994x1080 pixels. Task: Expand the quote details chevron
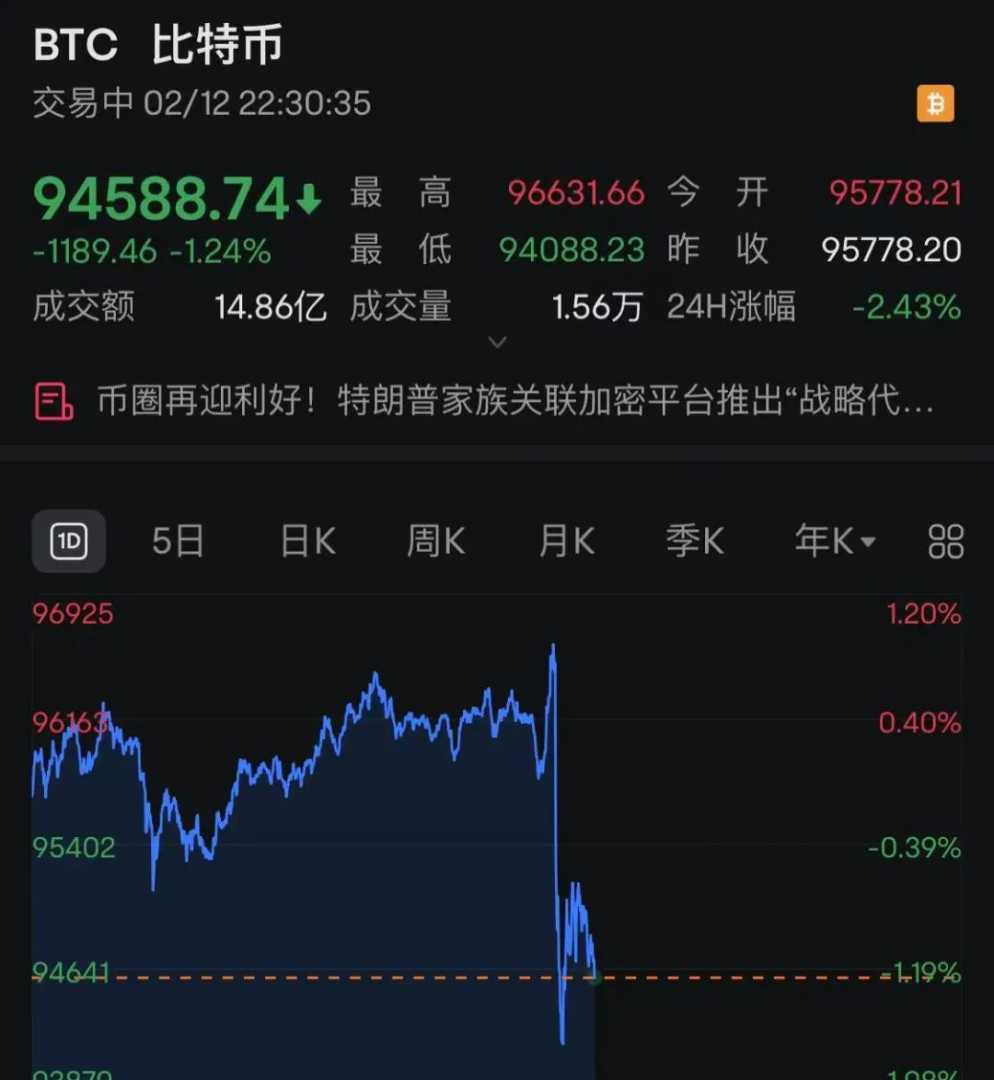[497, 343]
